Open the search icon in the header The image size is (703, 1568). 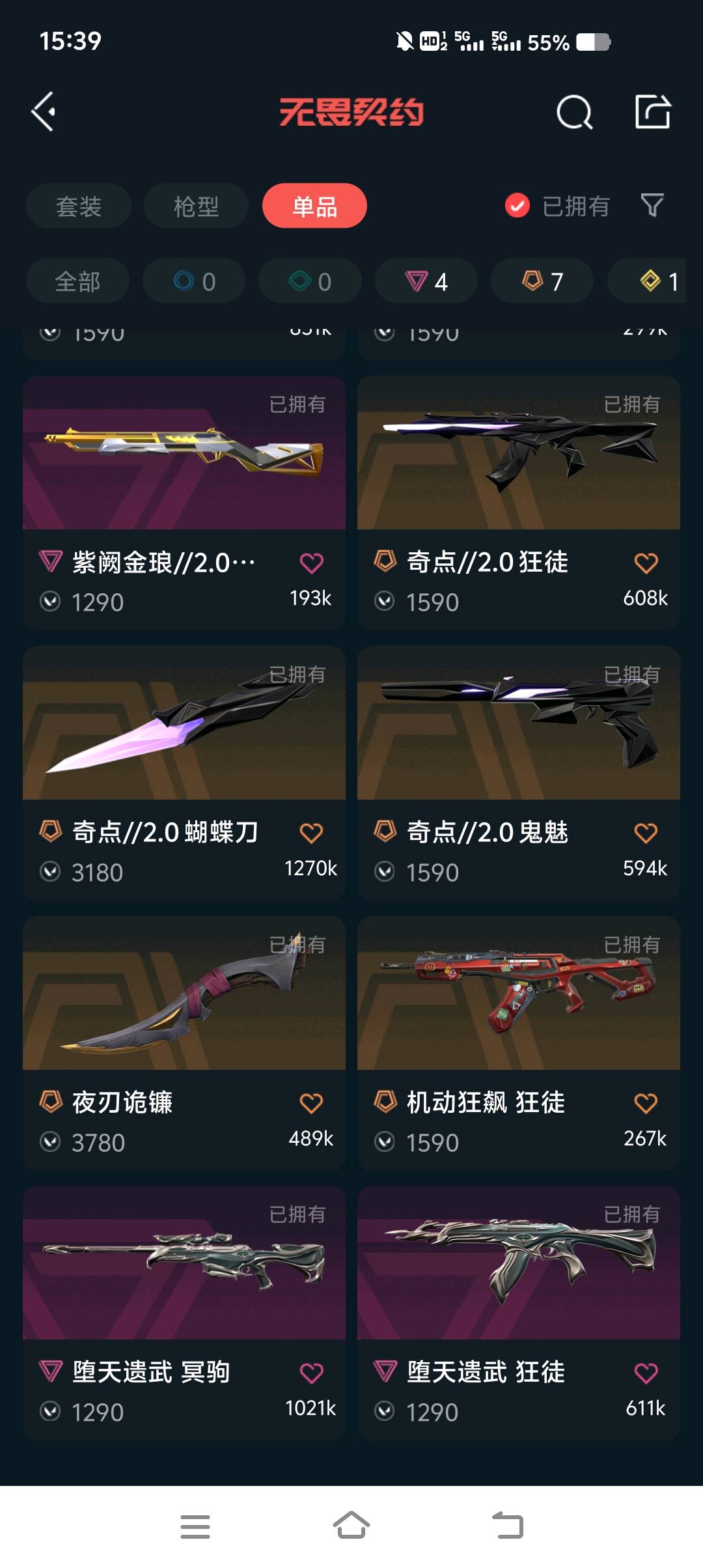pos(574,113)
